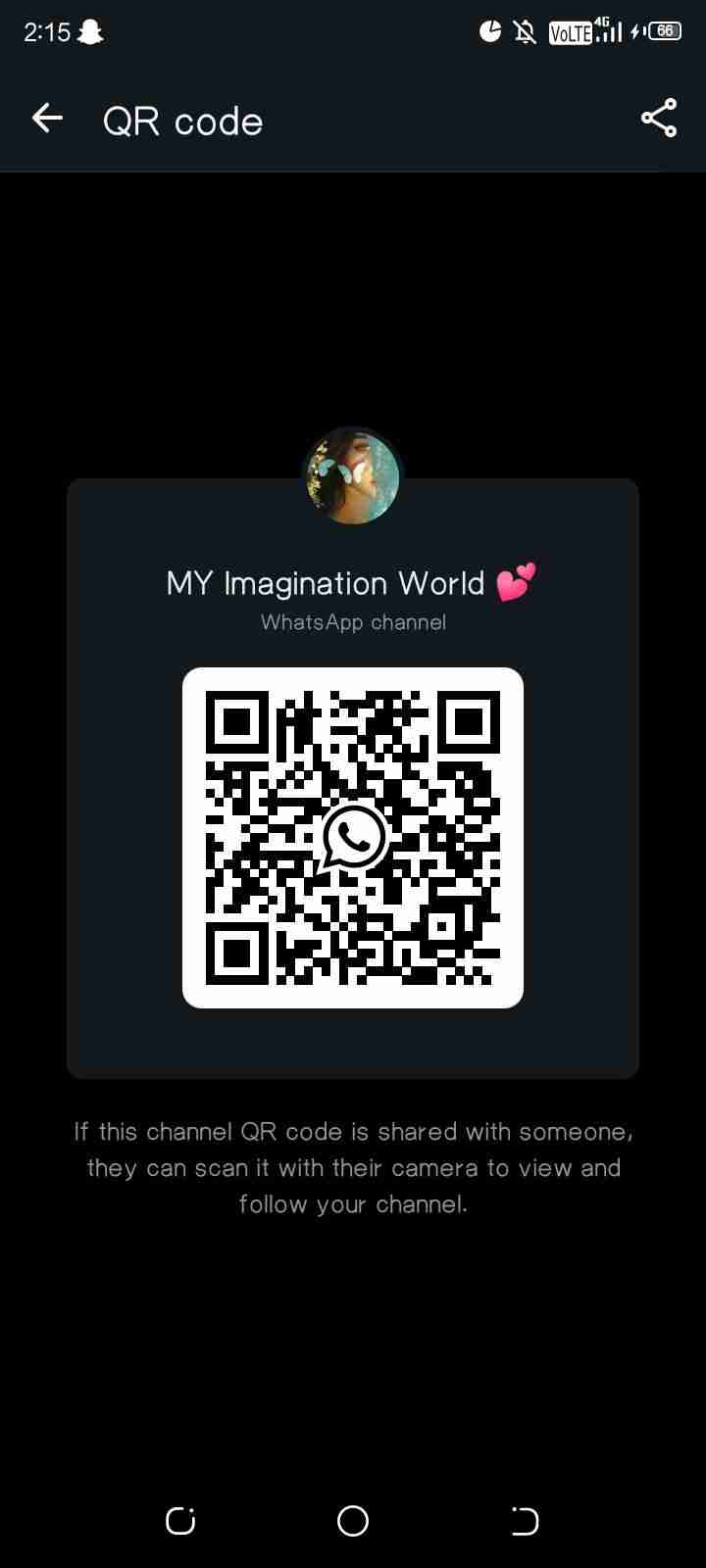Tap the 4G indicator above signal bars

click(599, 22)
